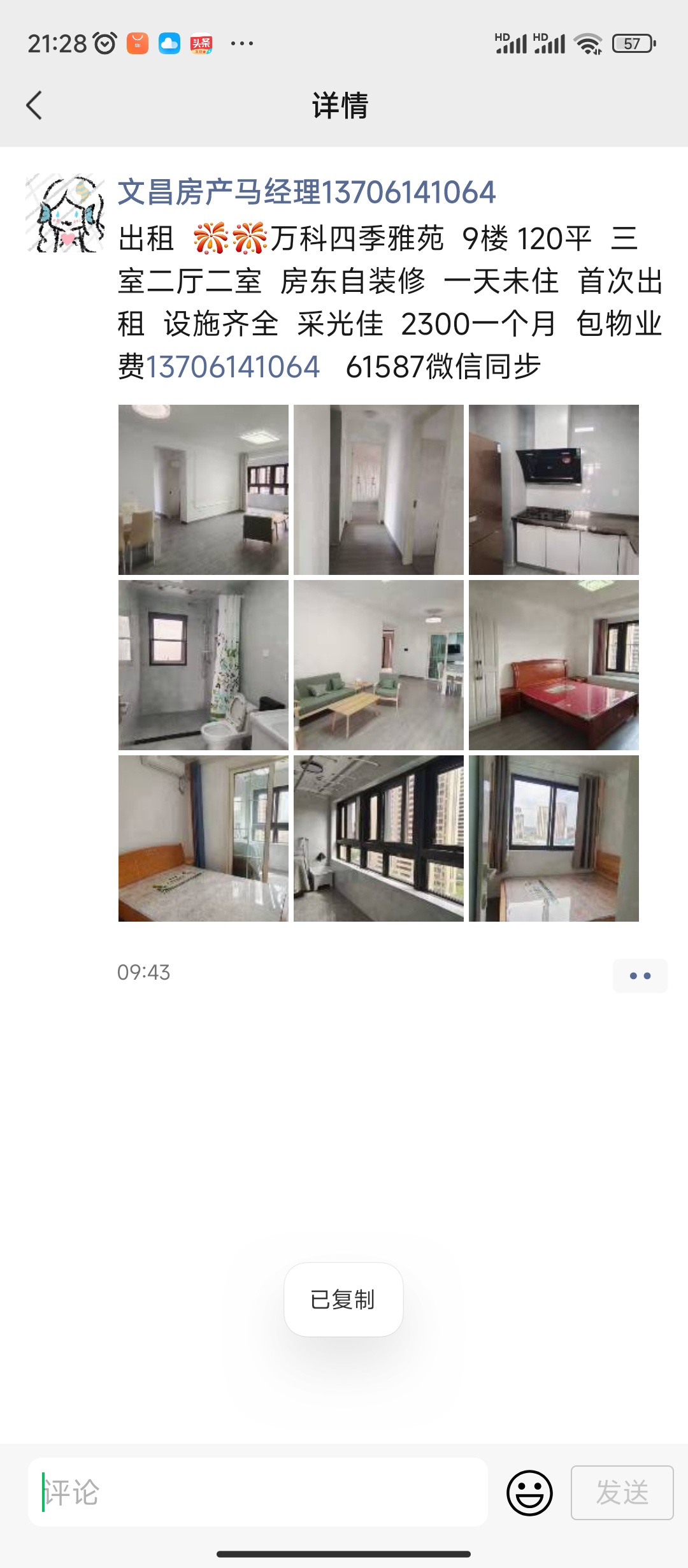View the living room photo with ceiling lamp
The image size is (688, 1568).
click(x=203, y=490)
